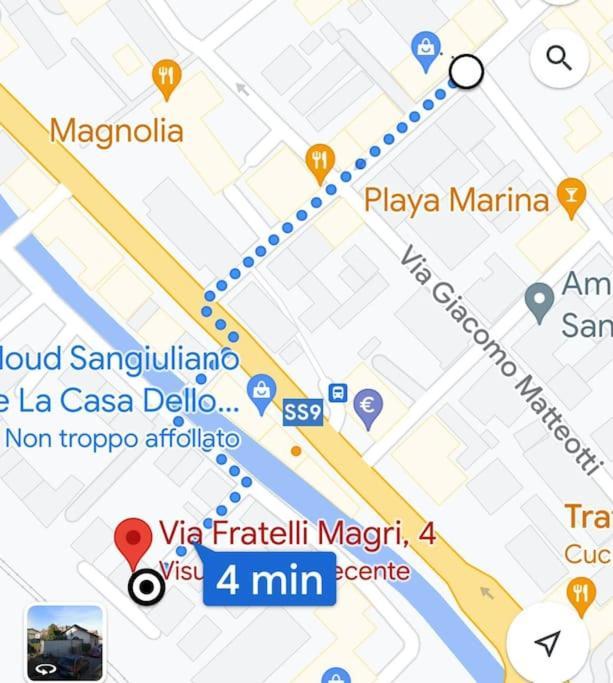Select the Magnolia restaurant marker
This screenshot has width=613, height=683.
167,77
